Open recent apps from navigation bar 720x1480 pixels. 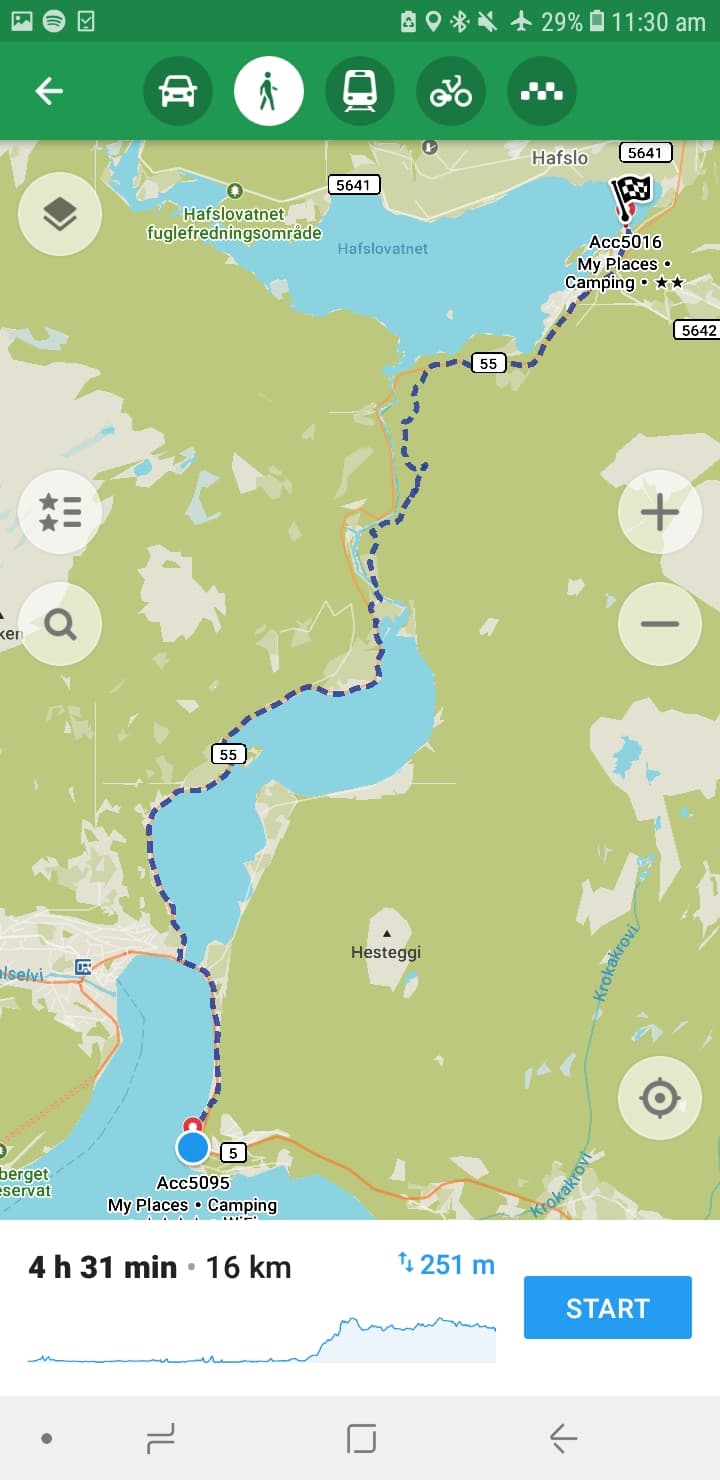pyautogui.click(x=160, y=1438)
